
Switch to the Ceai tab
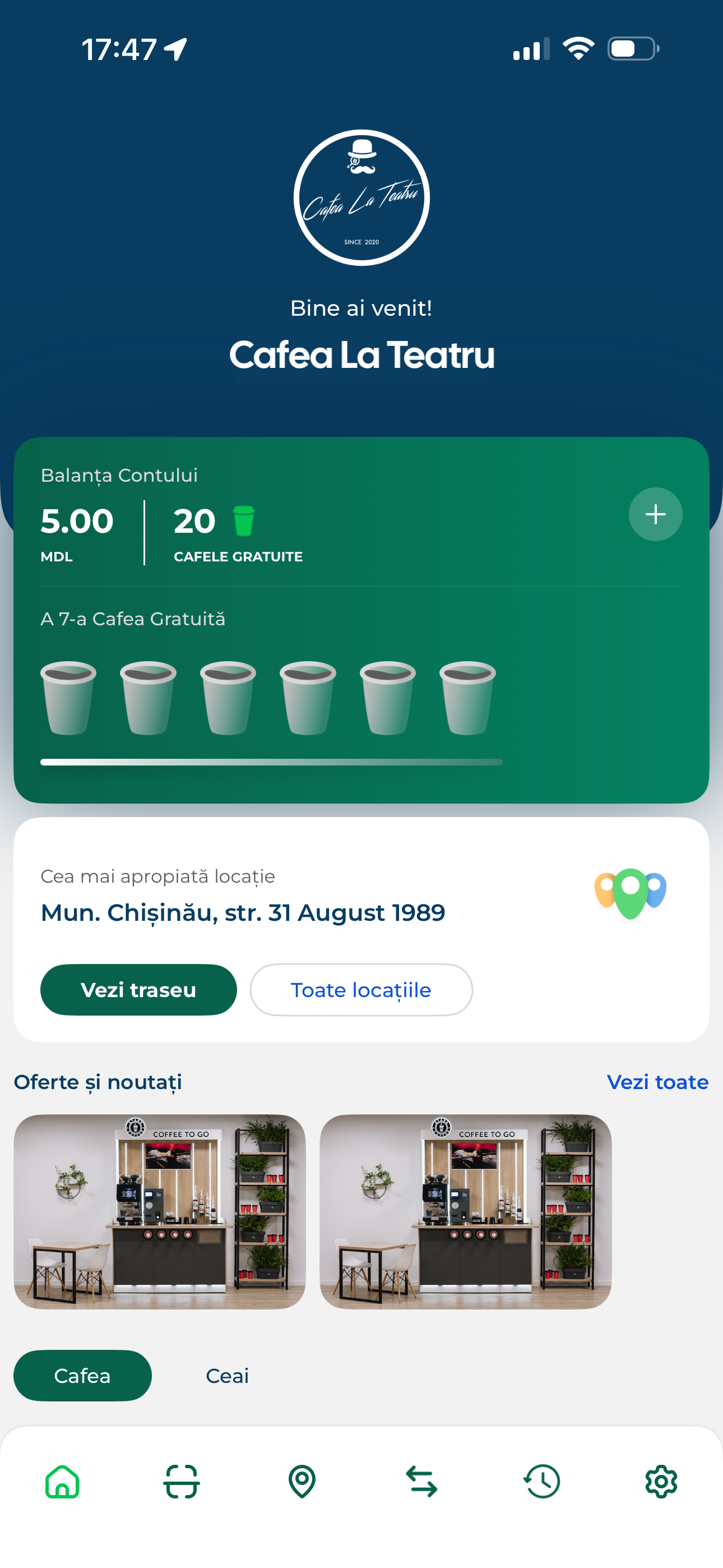point(228,1376)
